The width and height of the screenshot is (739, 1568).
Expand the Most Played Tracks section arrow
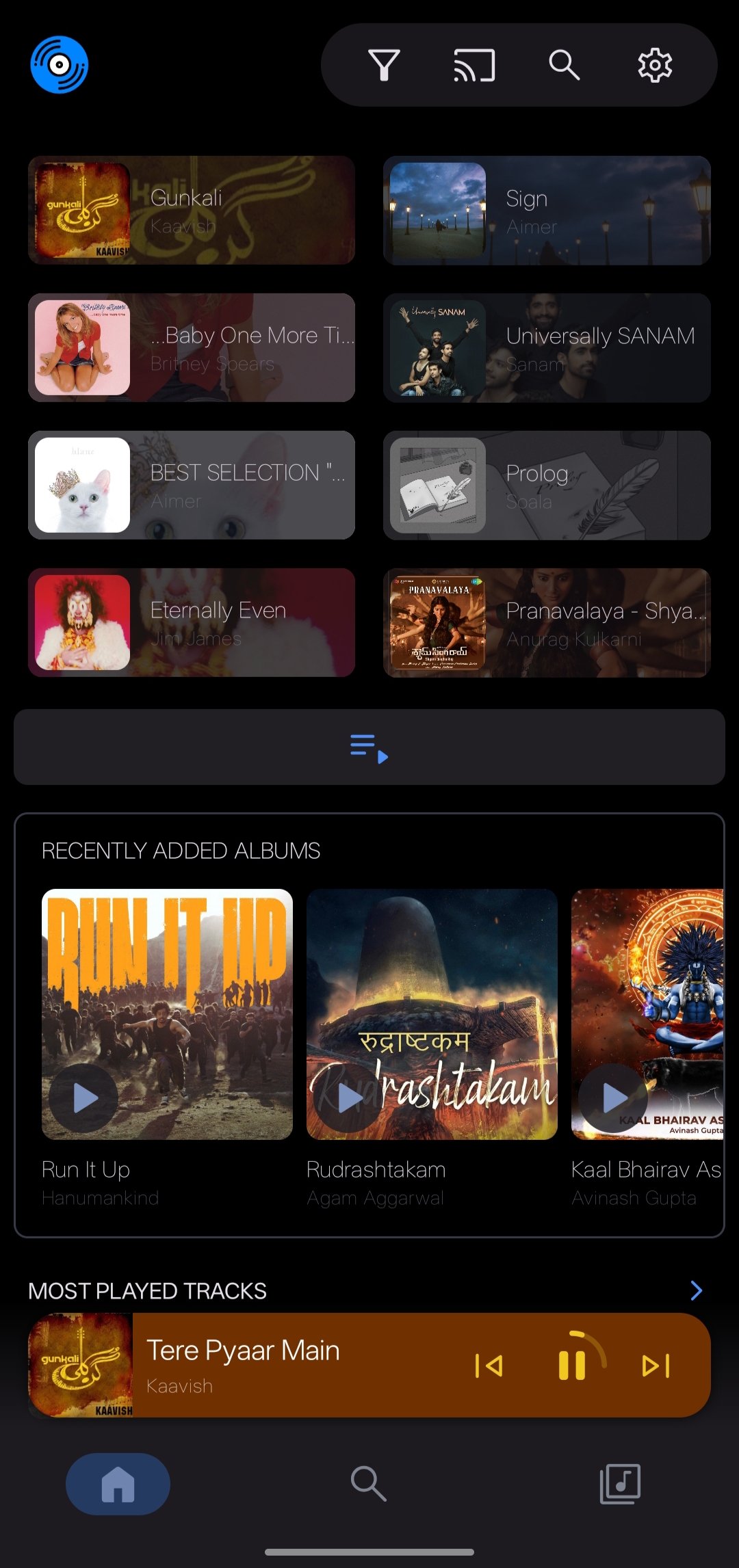696,1290
